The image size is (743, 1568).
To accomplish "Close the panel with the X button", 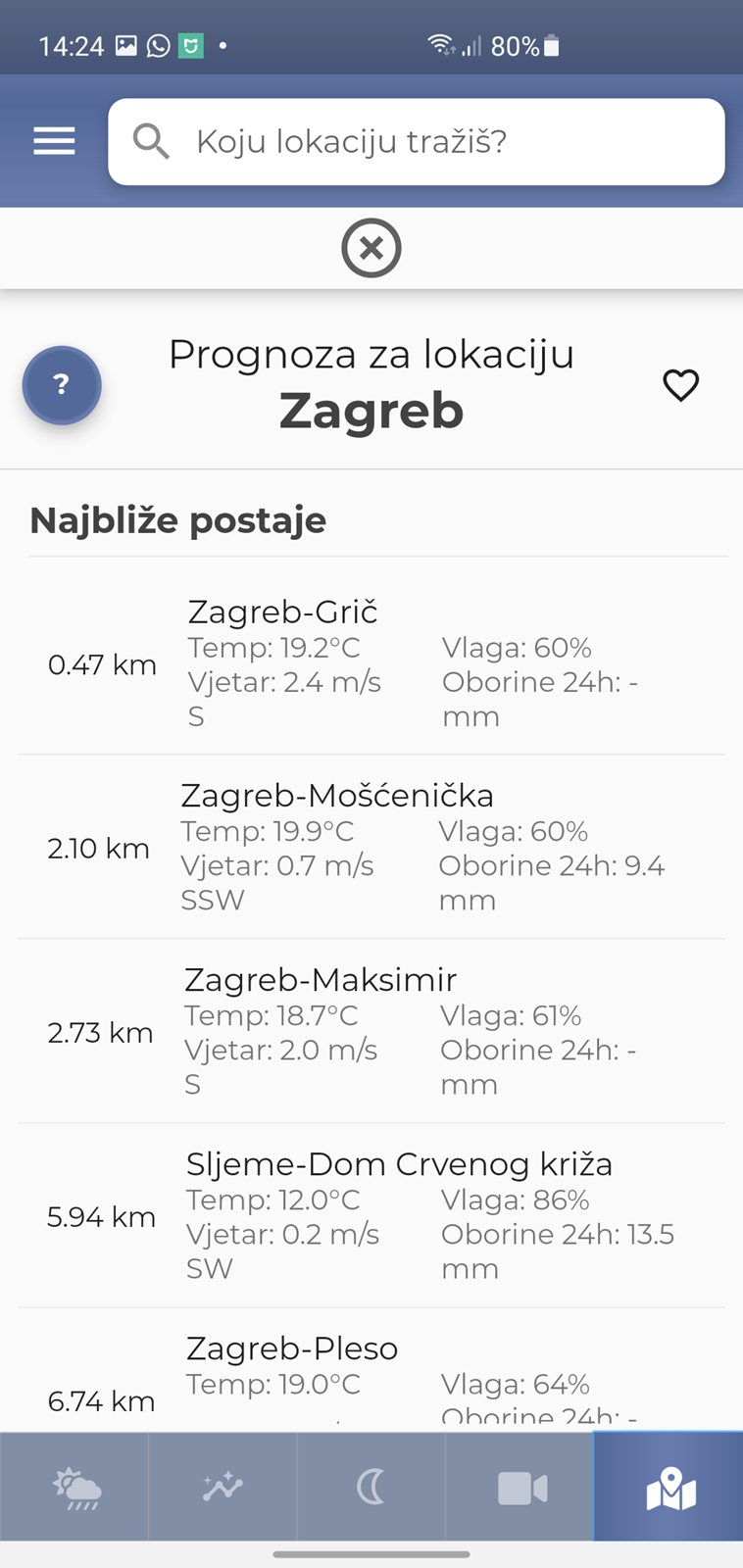I will pyautogui.click(x=371, y=248).
